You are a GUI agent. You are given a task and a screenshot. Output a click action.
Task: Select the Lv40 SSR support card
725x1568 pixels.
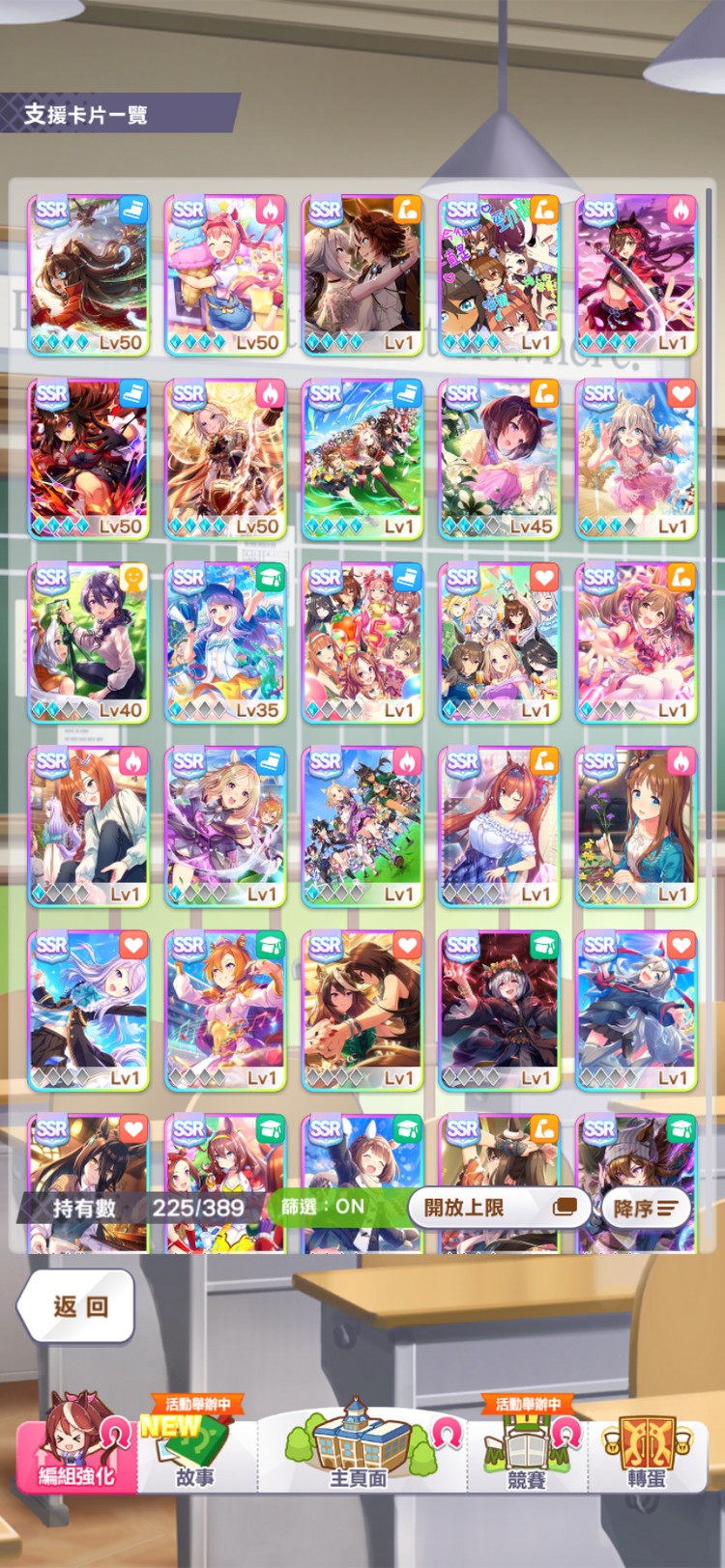pos(88,641)
